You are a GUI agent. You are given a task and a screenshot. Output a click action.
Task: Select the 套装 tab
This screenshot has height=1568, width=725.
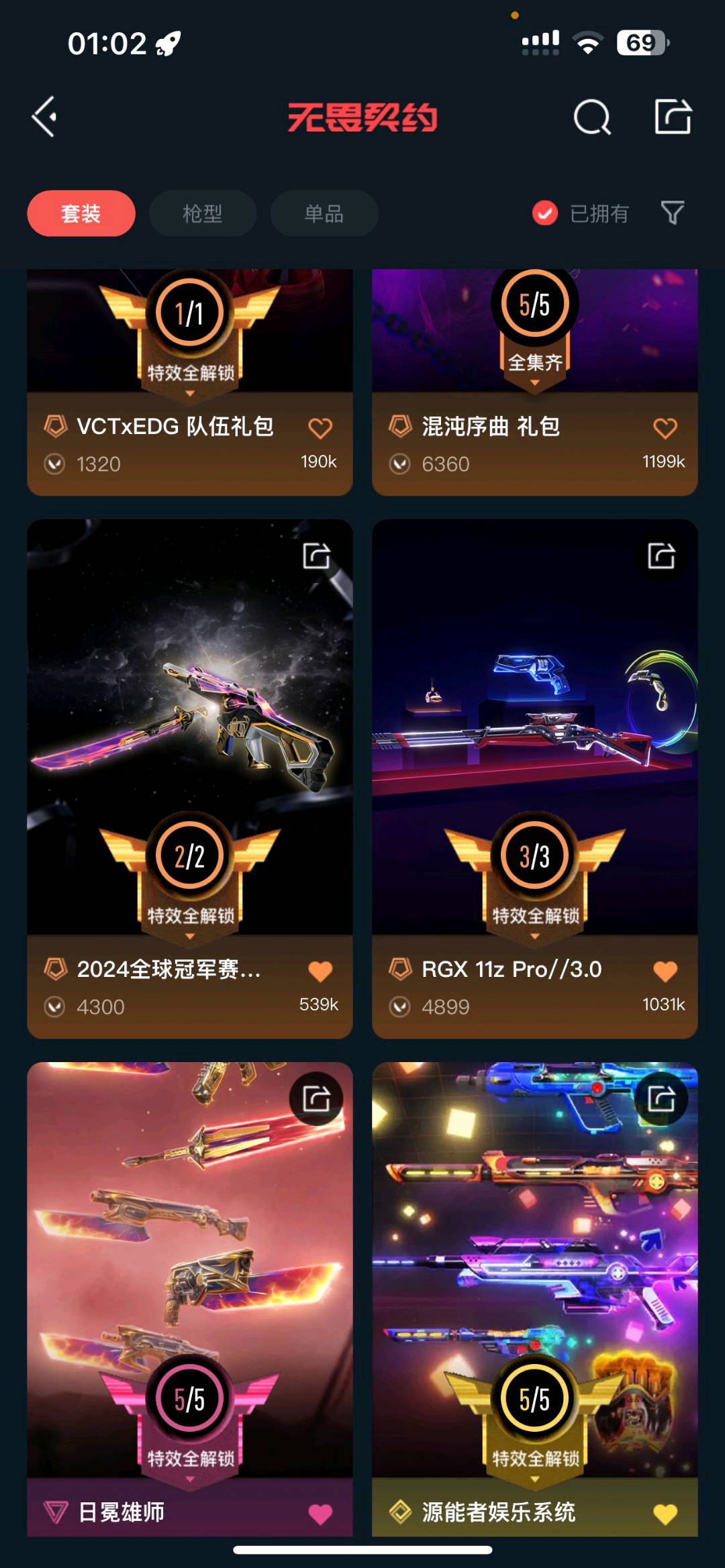[81, 213]
